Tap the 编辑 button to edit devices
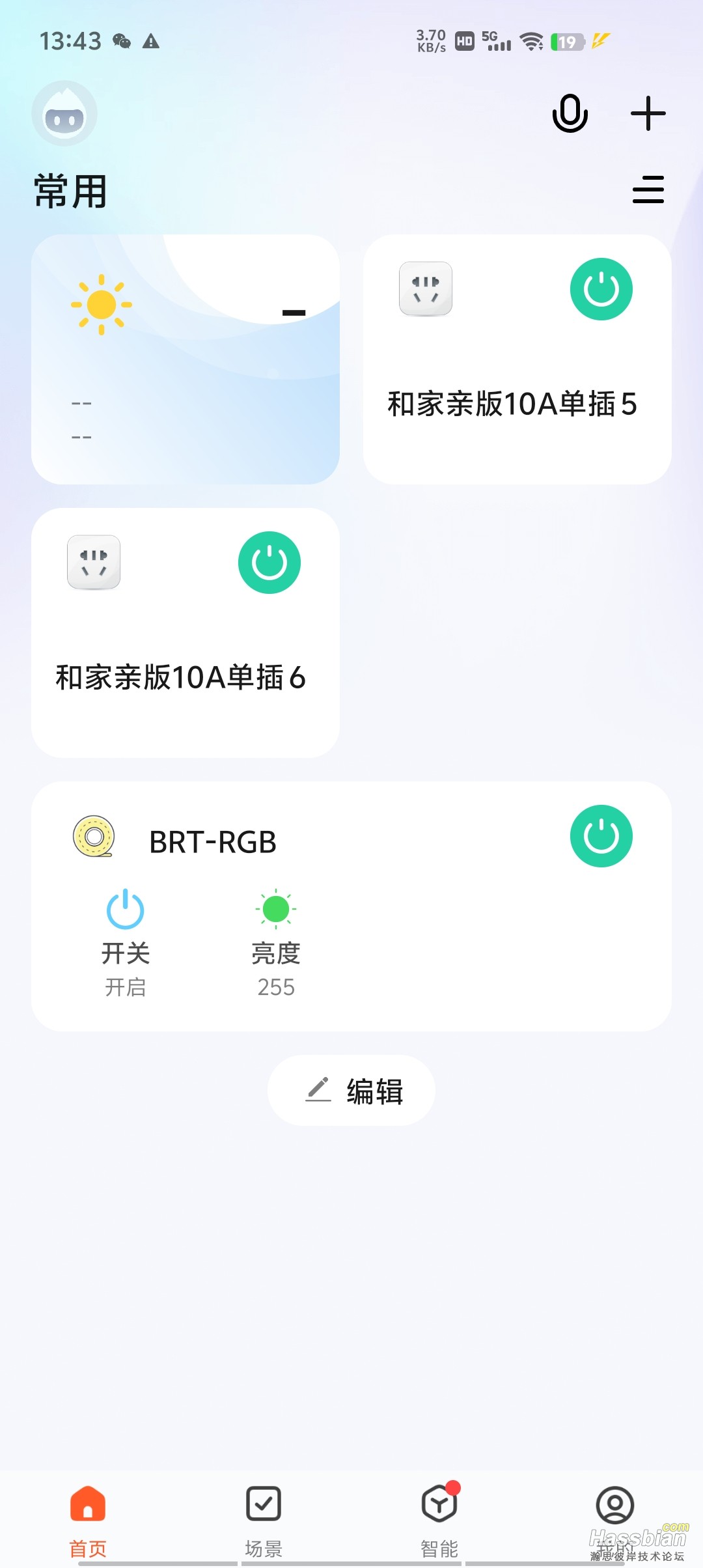703x1568 pixels. (x=351, y=1089)
